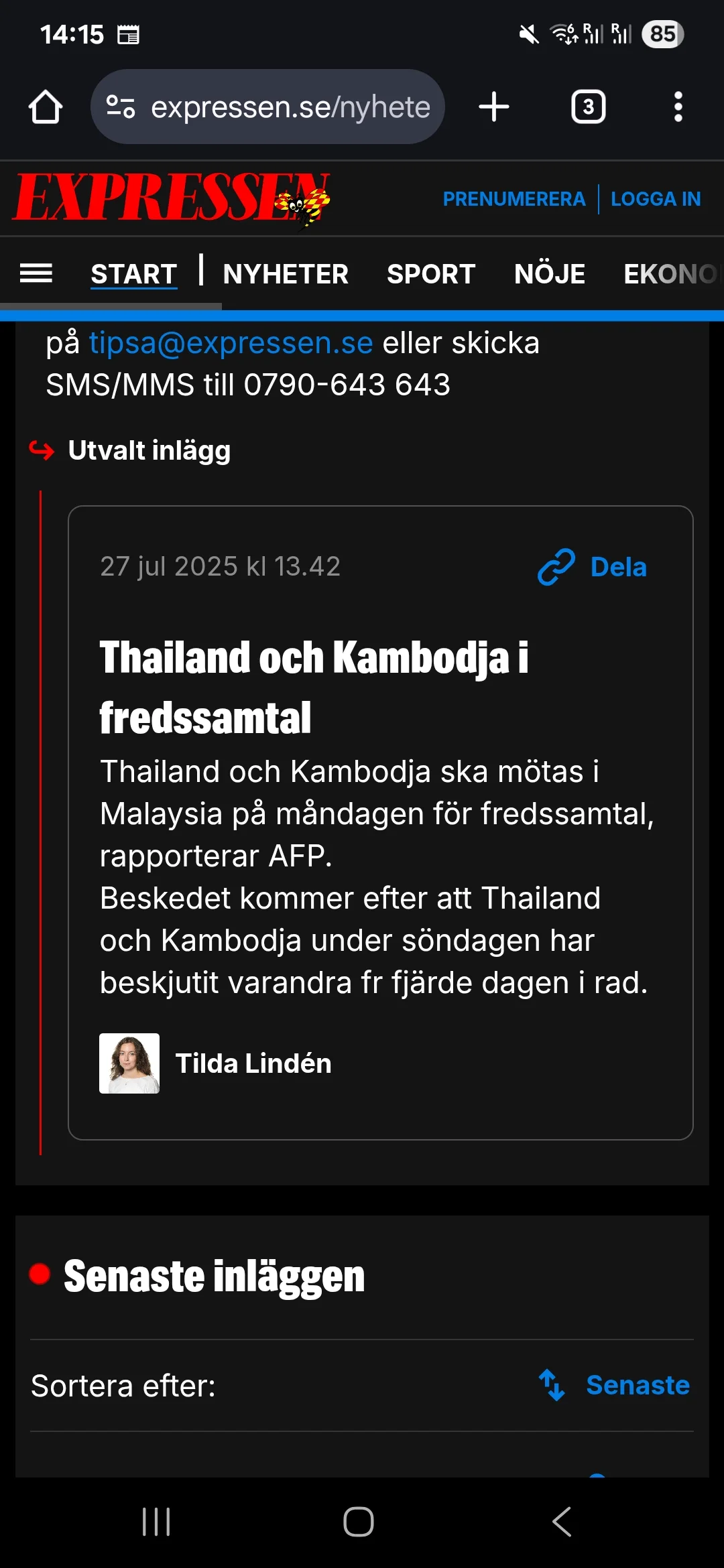Image resolution: width=724 pixels, height=1568 pixels.
Task: Switch to the Nyheter section
Action: [x=286, y=274]
